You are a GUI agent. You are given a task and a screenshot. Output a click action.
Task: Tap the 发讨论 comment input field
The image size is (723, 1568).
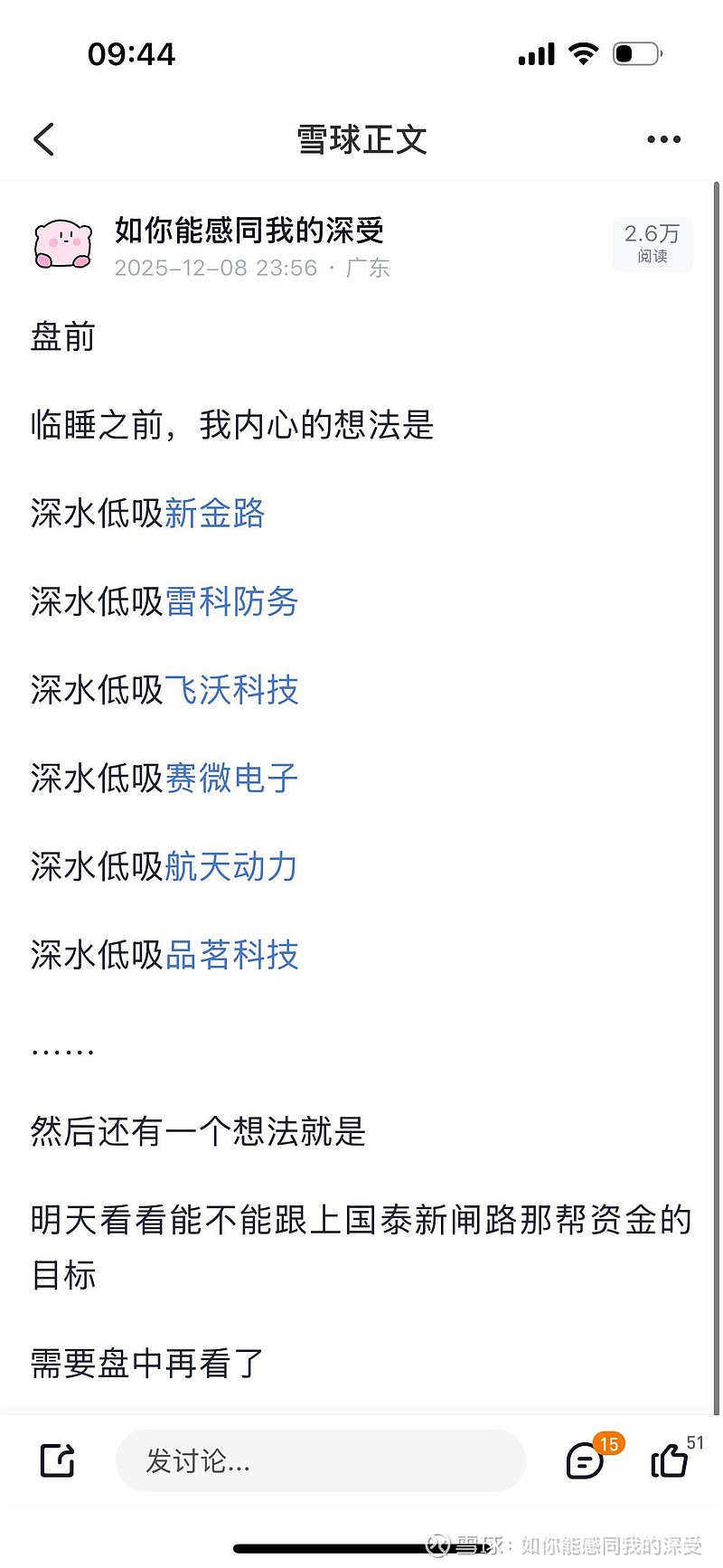(x=321, y=1460)
